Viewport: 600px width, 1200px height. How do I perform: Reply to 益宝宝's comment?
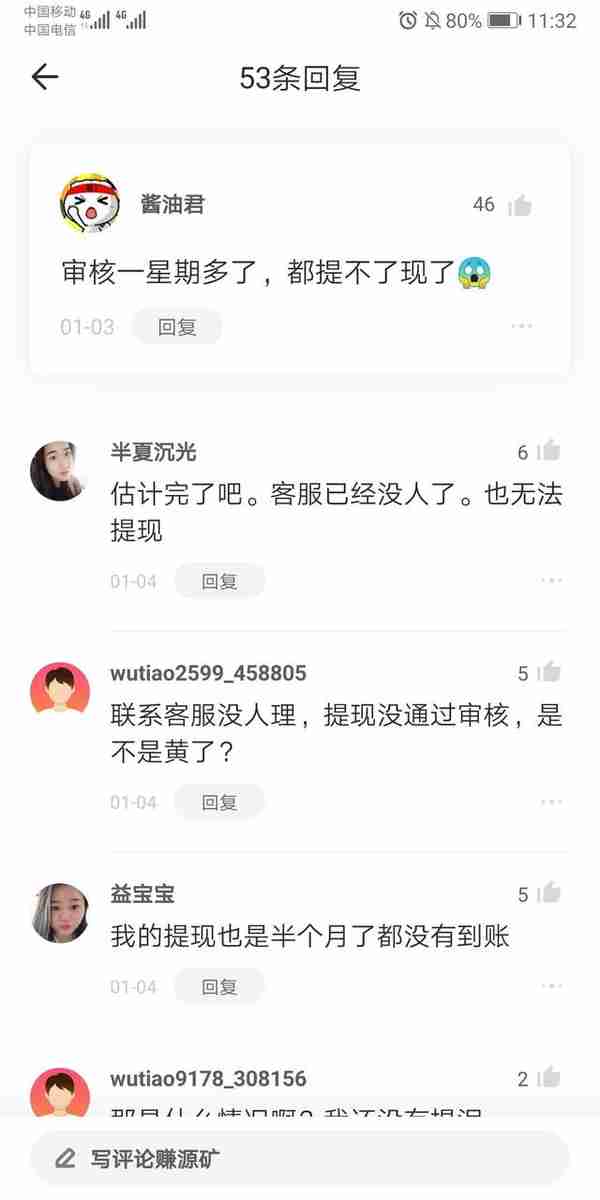pos(219,987)
